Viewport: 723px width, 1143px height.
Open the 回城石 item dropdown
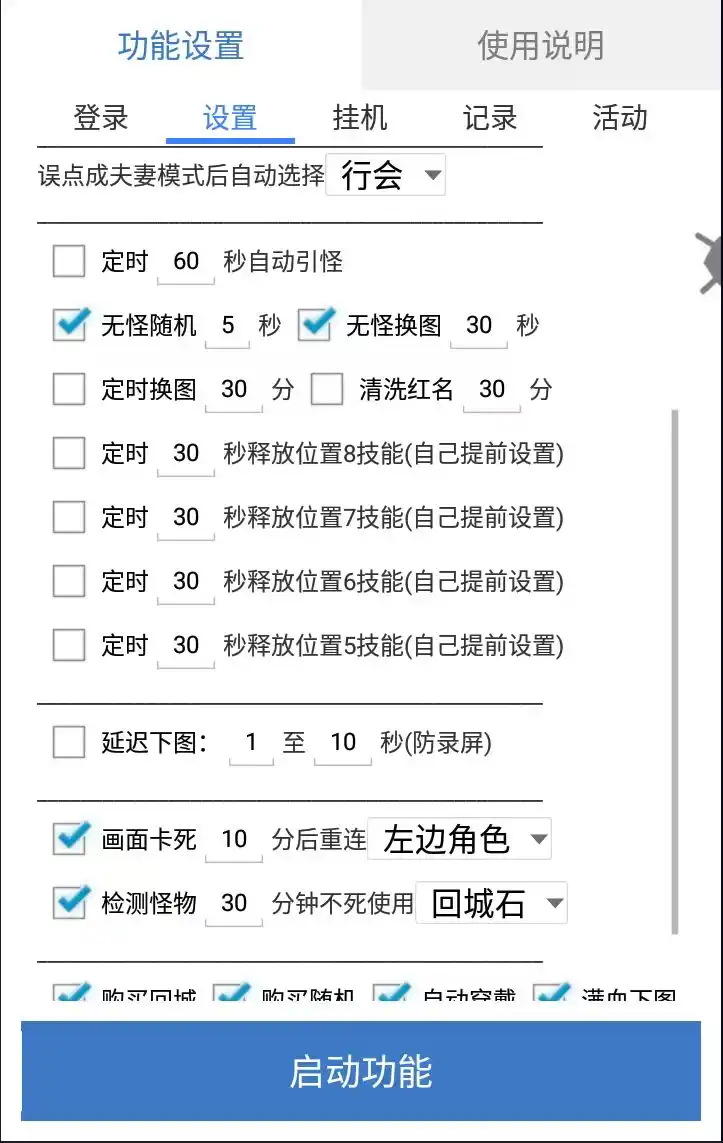point(492,903)
